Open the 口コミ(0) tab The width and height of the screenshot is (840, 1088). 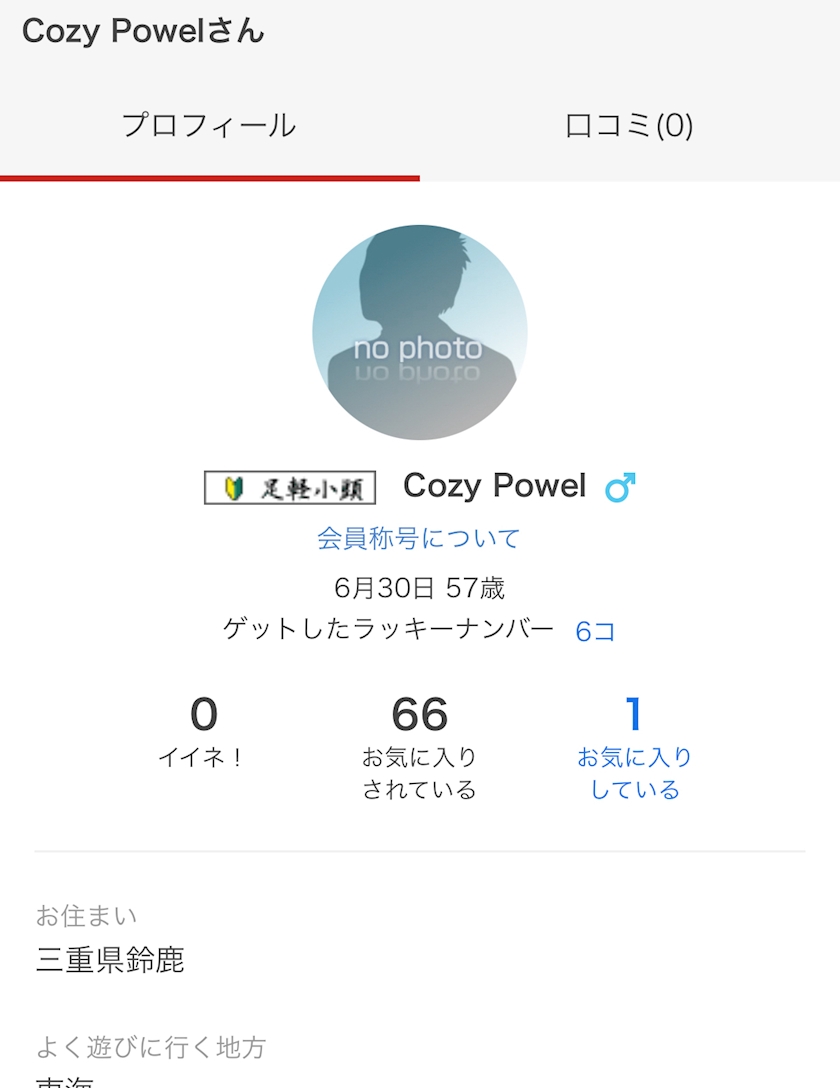pos(629,126)
